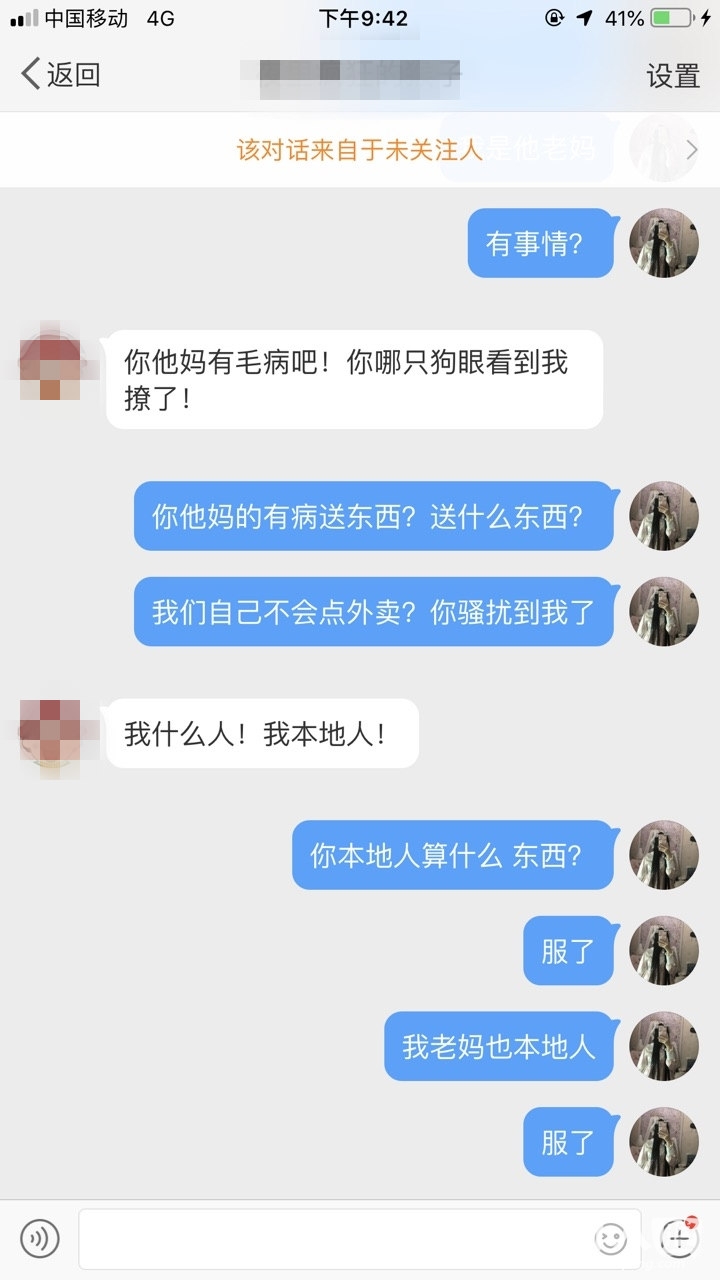
Task: Open the 该对话来自于未关注人 banner
Action: click(x=360, y=150)
